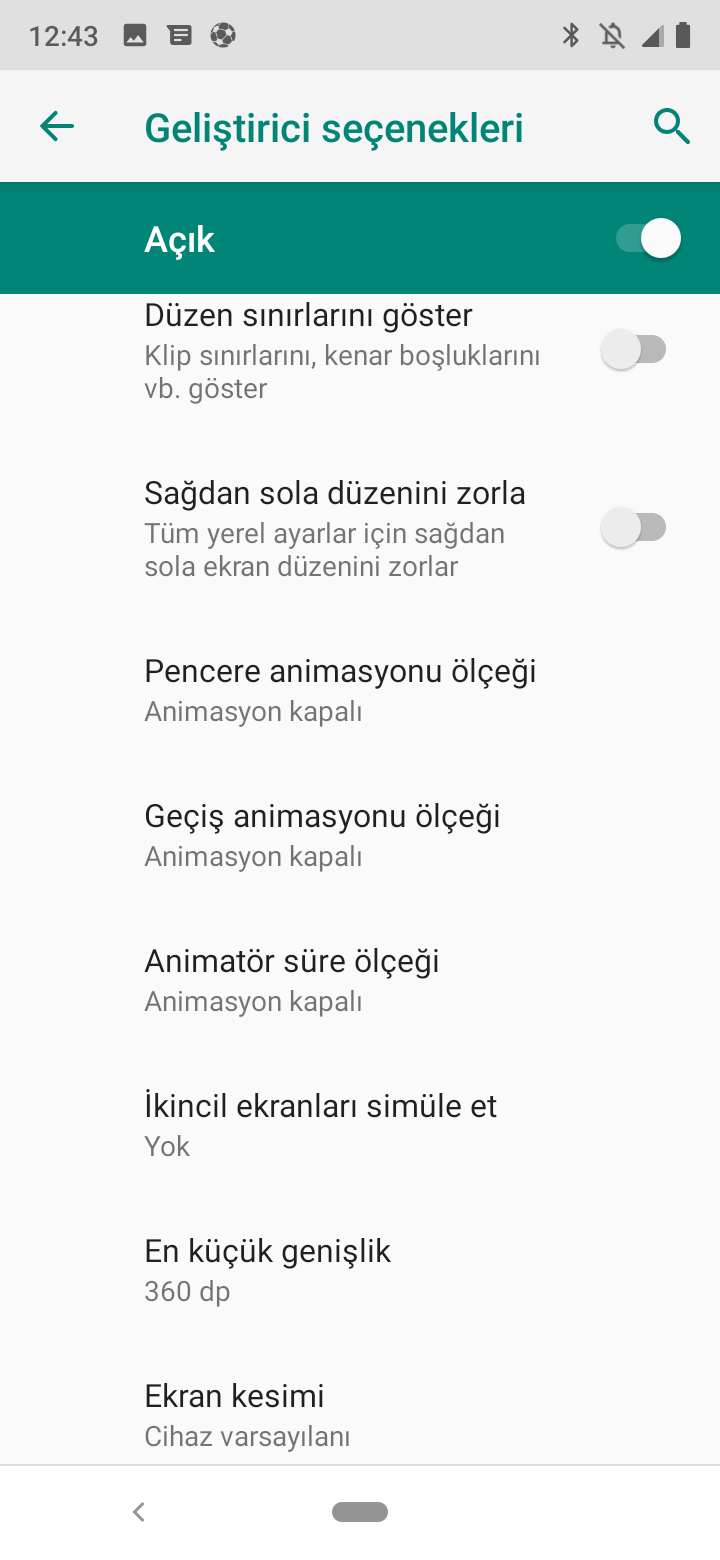Toggle Sağdan sola düzenini zorla
Viewport: 720px width, 1560px height.
tap(633, 527)
